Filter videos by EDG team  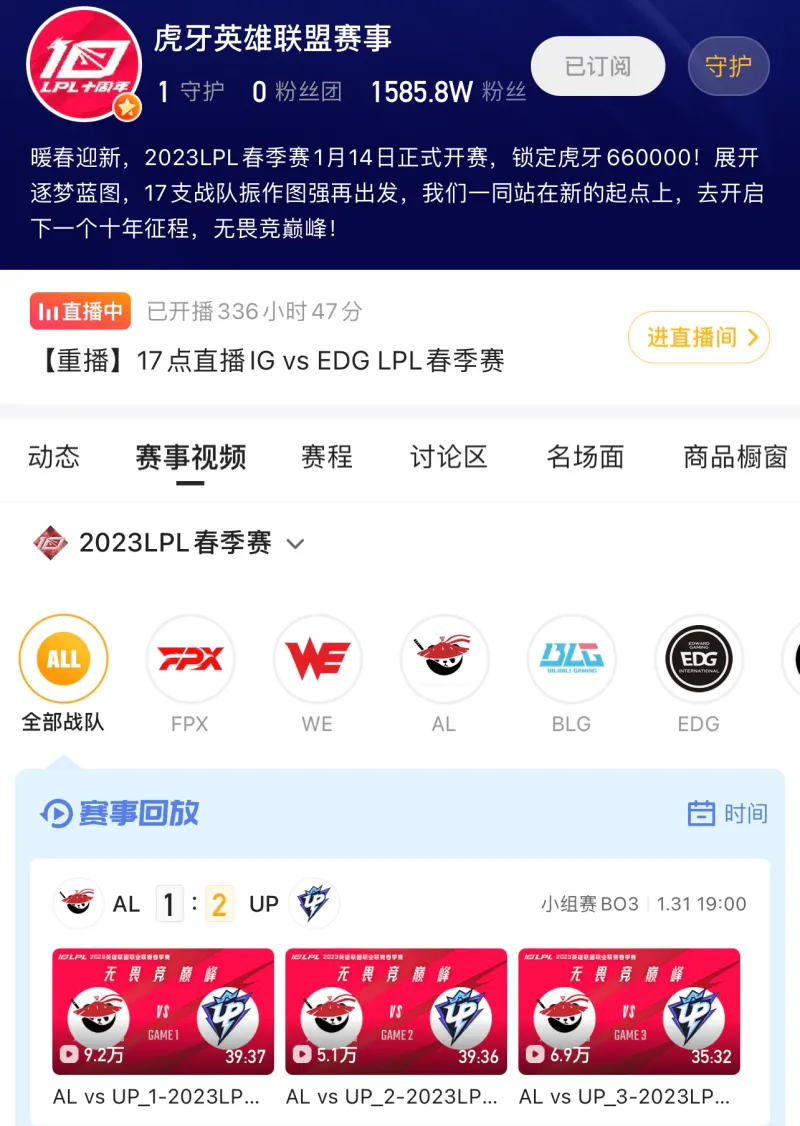point(698,660)
